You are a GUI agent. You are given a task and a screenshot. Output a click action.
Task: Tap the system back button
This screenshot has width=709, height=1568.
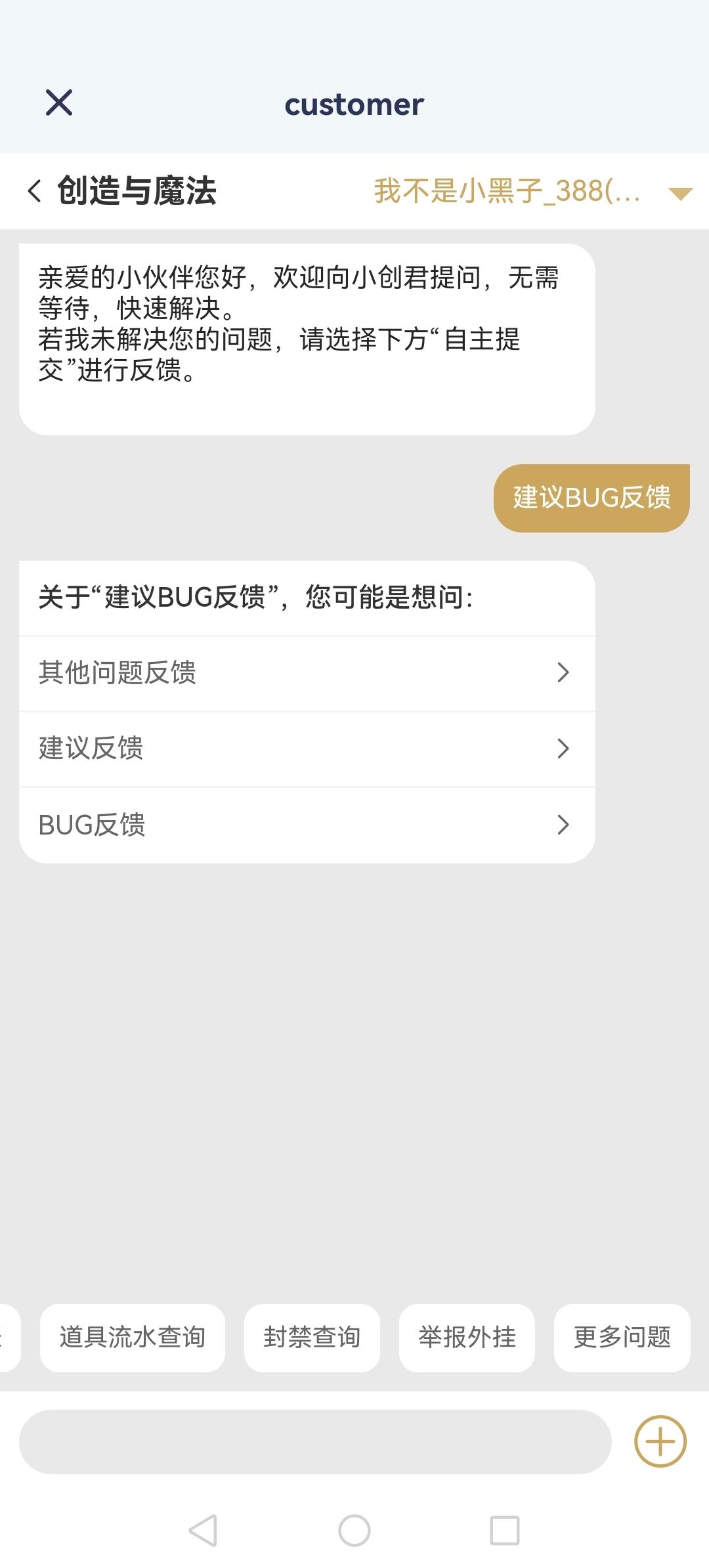[x=203, y=1531]
